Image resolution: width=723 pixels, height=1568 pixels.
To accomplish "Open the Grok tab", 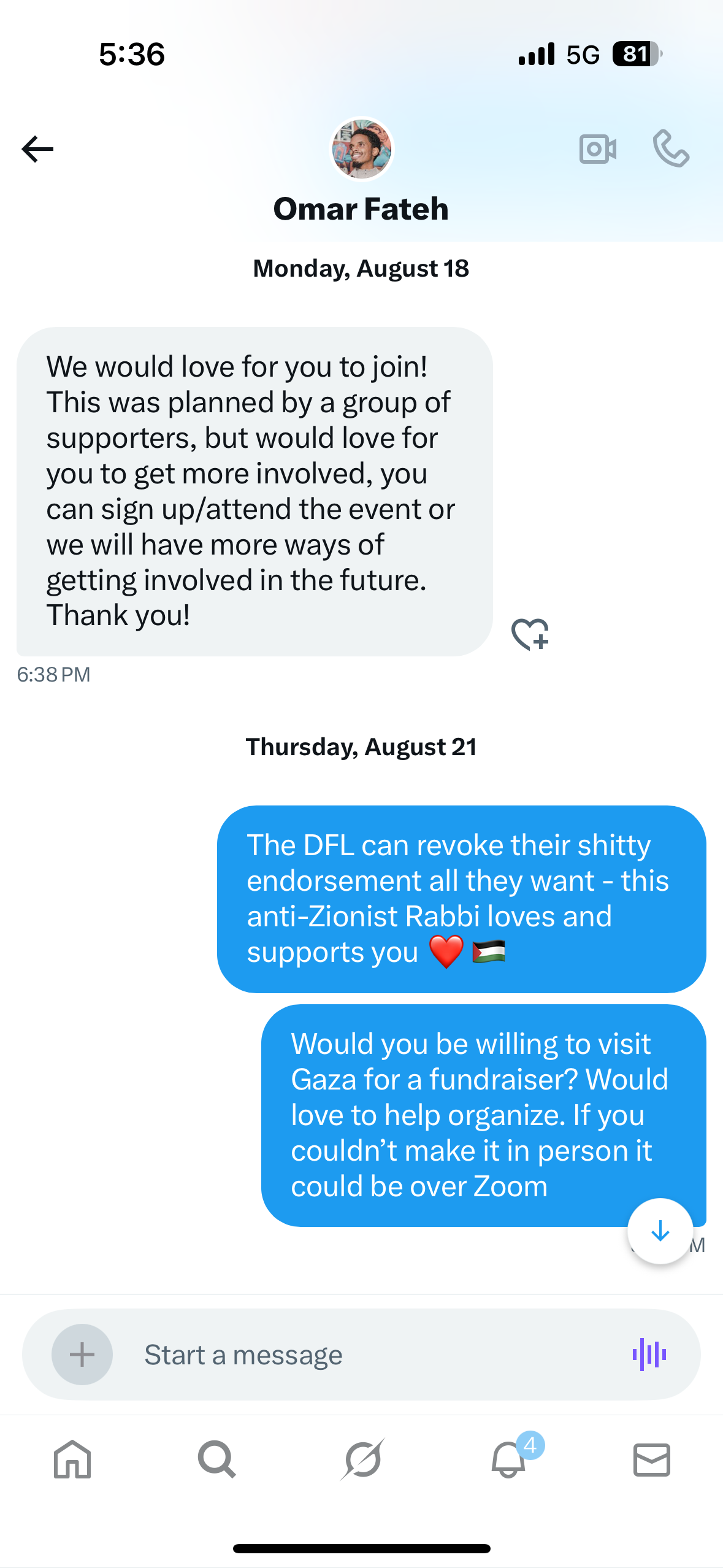I will tap(362, 1459).
